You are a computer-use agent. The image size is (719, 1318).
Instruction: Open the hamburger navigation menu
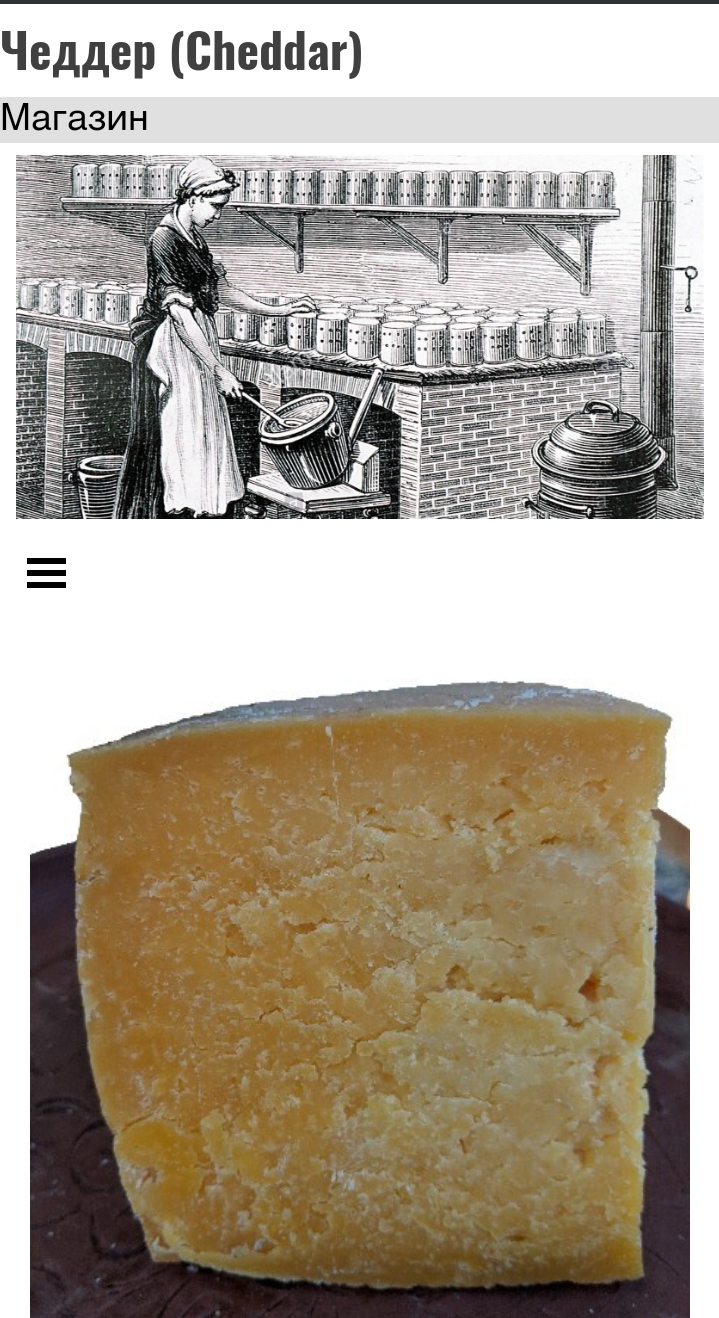(46, 573)
